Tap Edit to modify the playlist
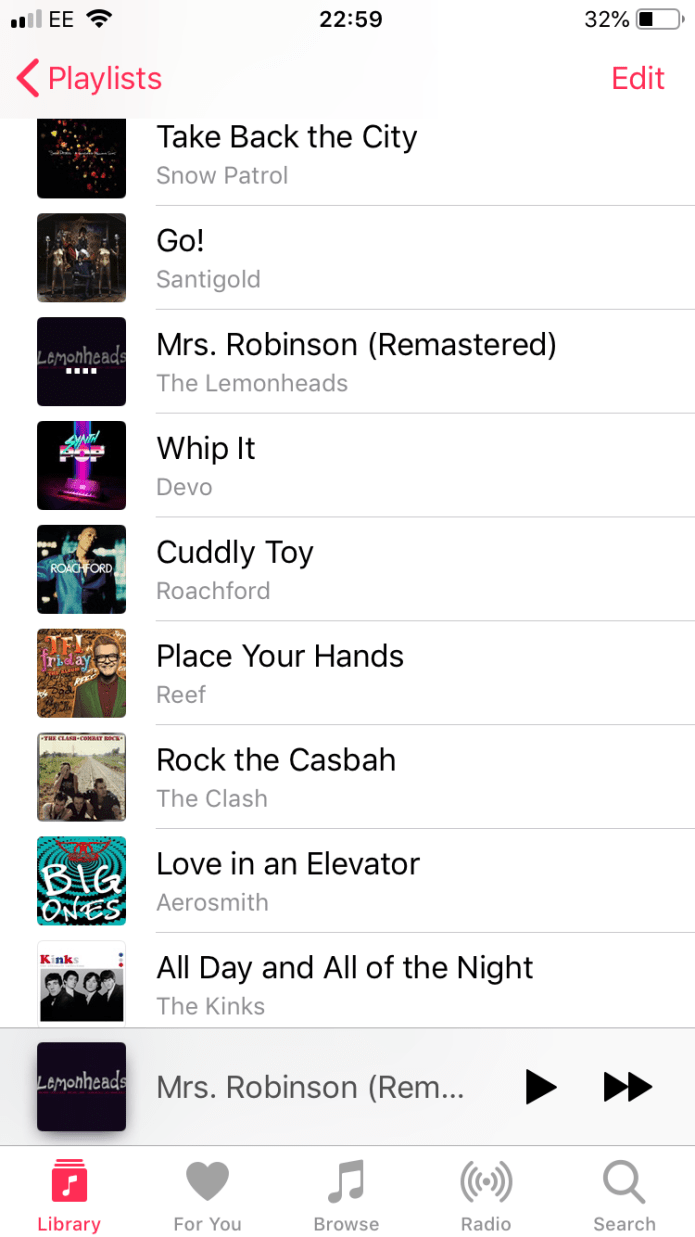The height and width of the screenshot is (1237, 695). tap(637, 78)
